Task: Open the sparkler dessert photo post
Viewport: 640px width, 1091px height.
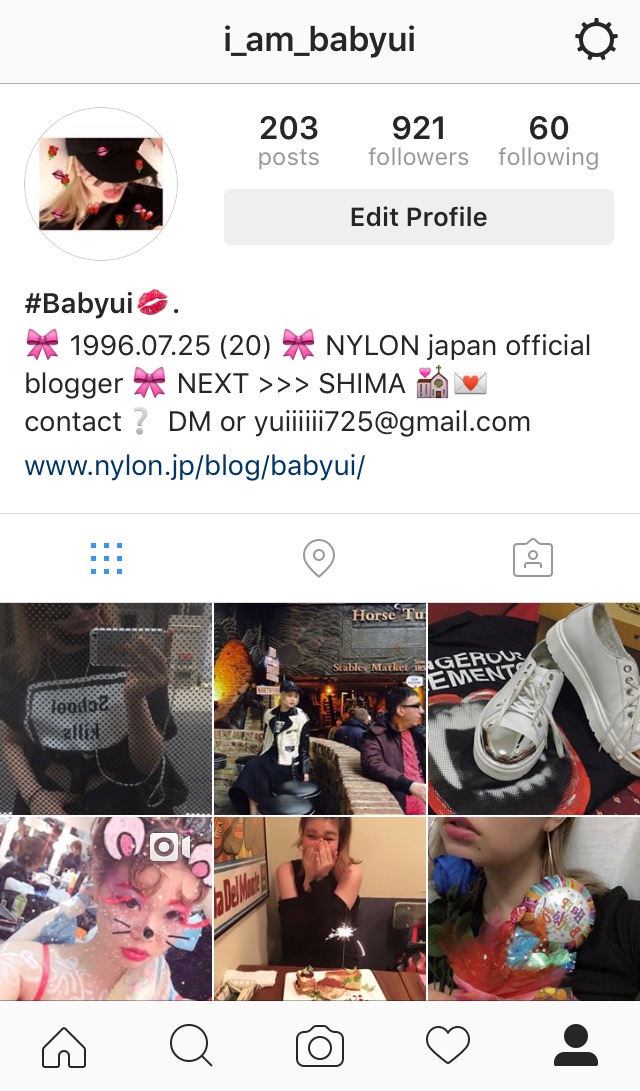Action: (320, 908)
